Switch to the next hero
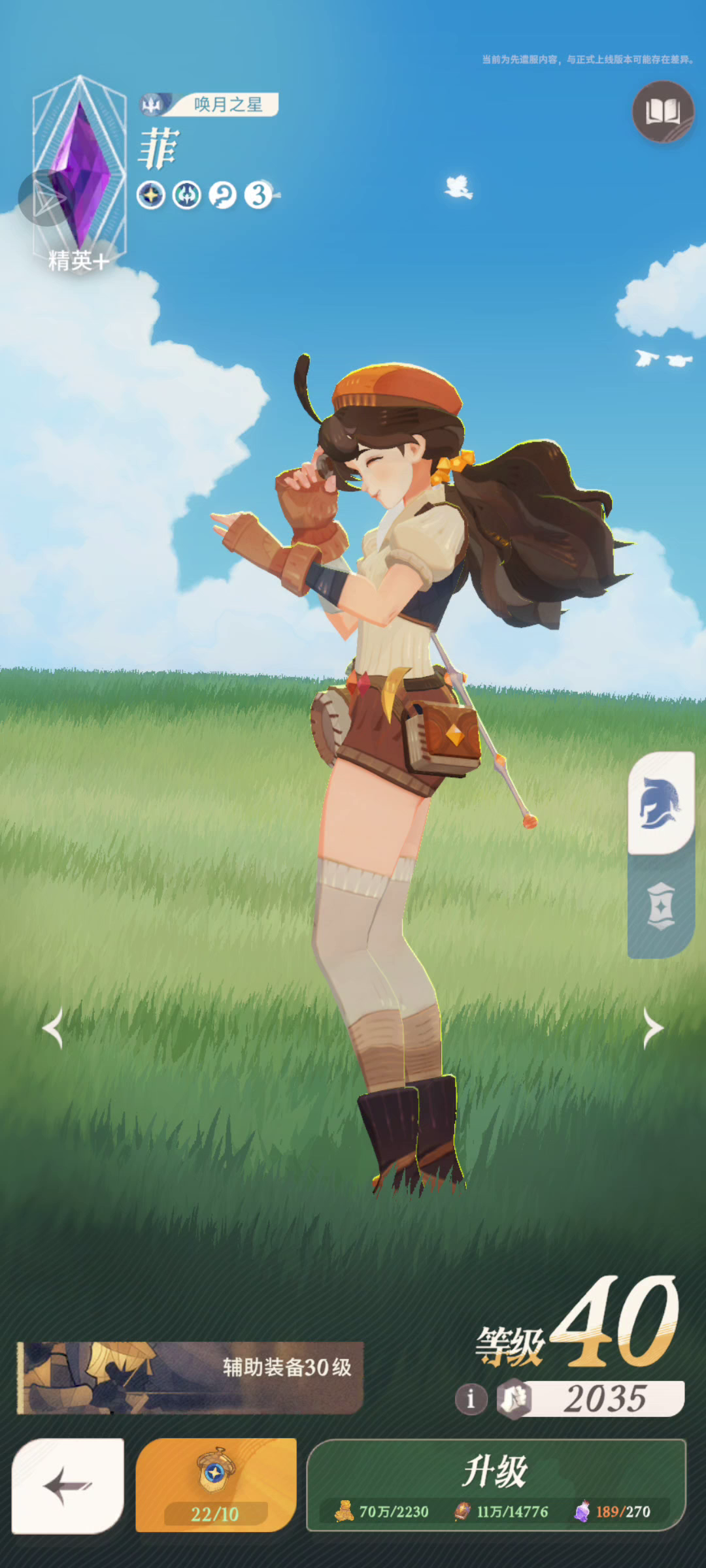The width and height of the screenshot is (706, 1568). [x=652, y=1028]
